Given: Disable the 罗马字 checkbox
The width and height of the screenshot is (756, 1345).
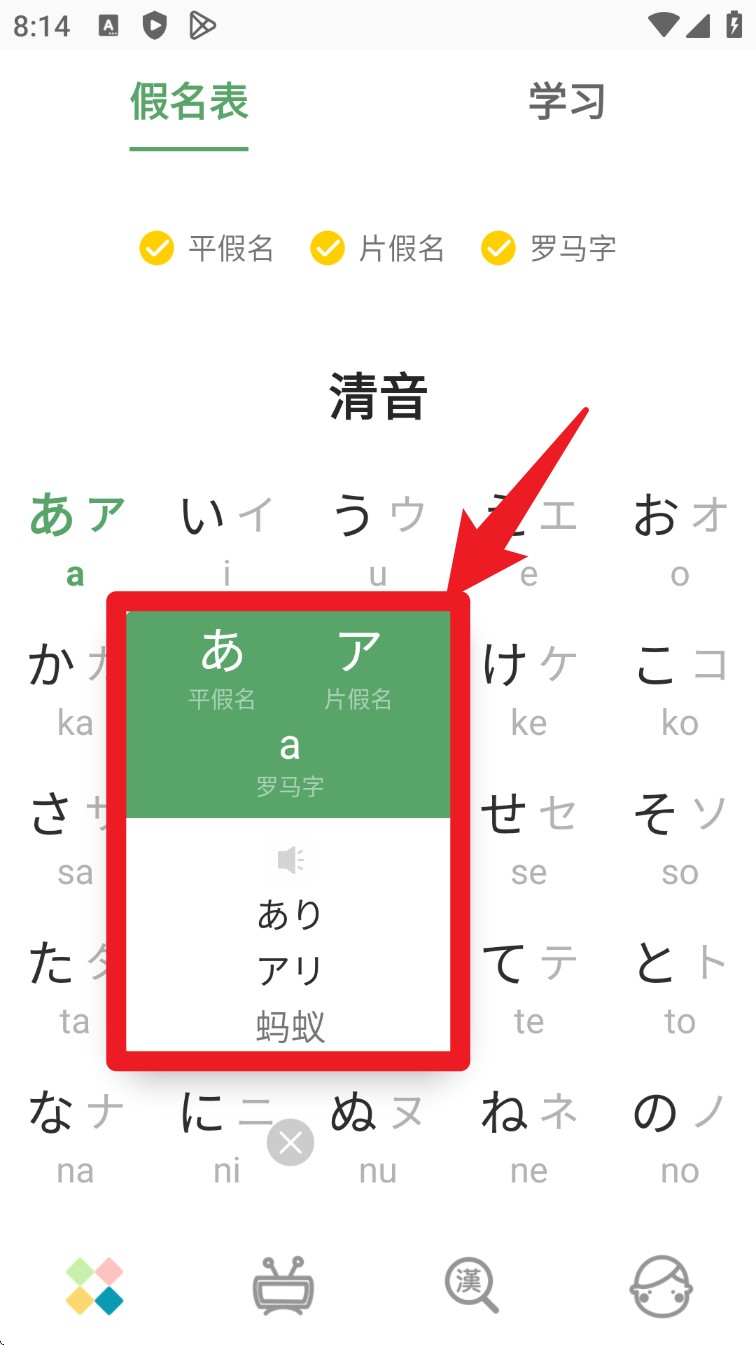Looking at the screenshot, I should tap(548, 248).
